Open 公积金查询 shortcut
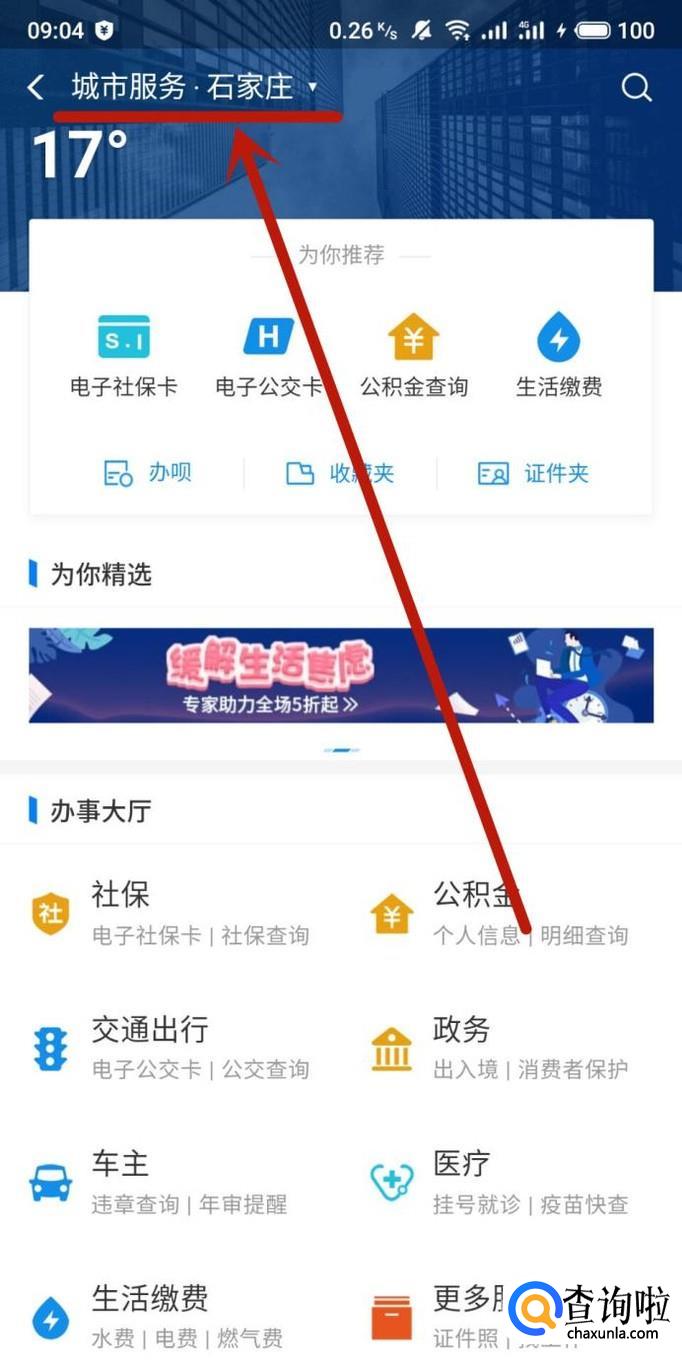Image resolution: width=682 pixels, height=1364 pixels. click(x=414, y=356)
